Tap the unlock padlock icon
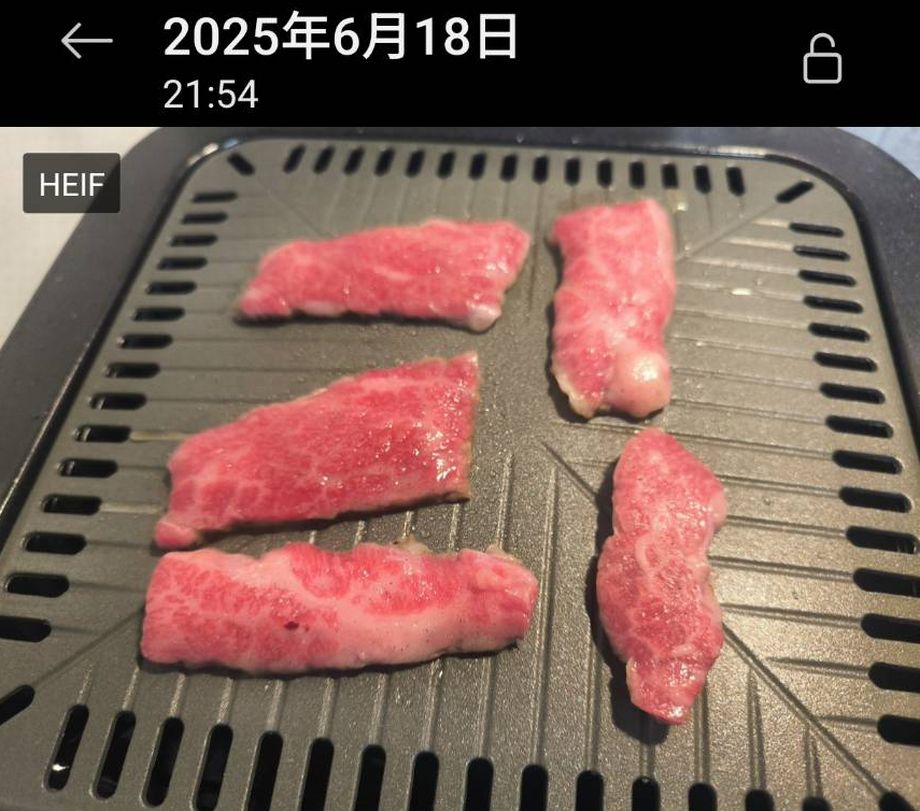Viewport: 920px width, 811px height. pos(822,59)
